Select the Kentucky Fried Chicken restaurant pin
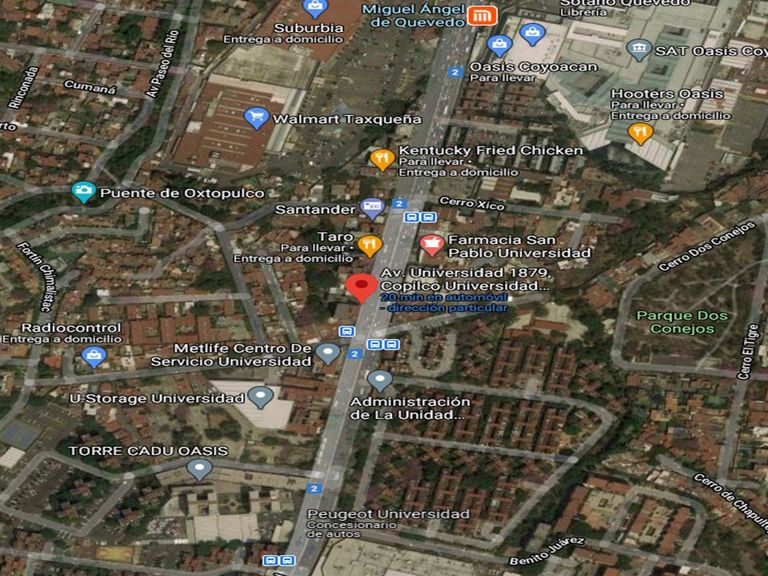 click(x=382, y=160)
